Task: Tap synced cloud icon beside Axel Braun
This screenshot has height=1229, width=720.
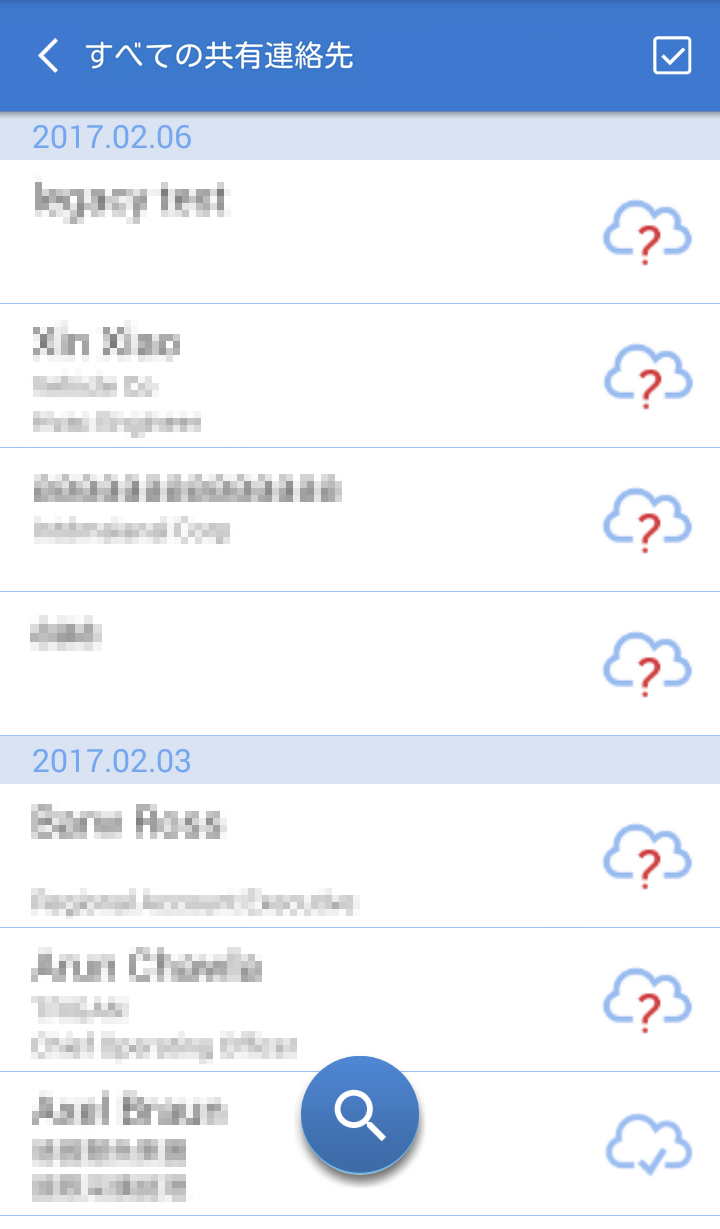Action: (x=647, y=1144)
